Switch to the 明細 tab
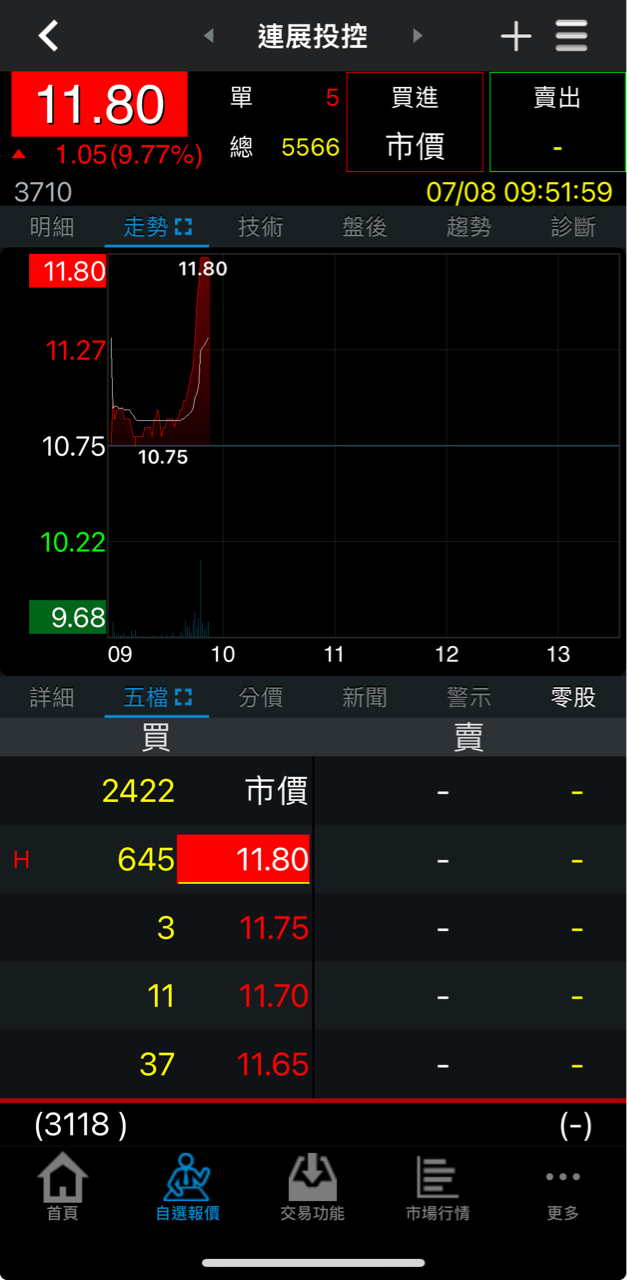 [52, 227]
